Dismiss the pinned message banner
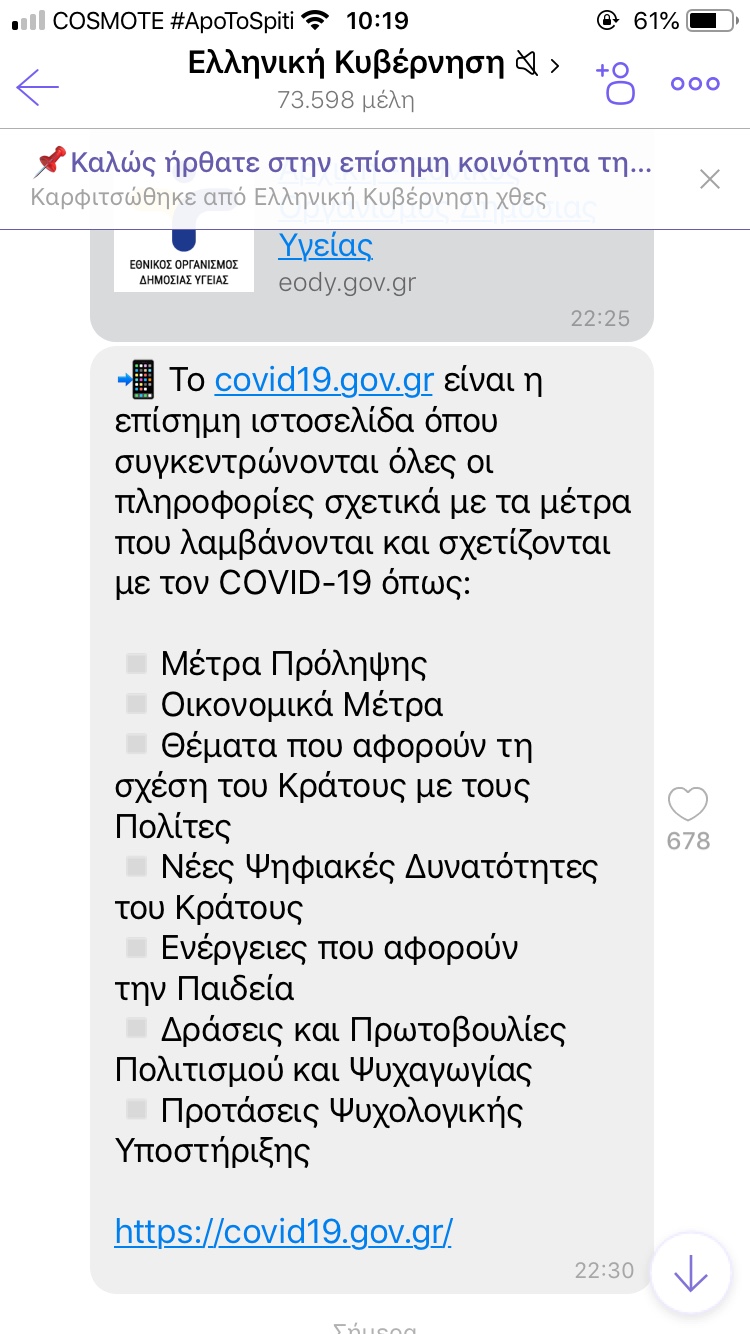 pyautogui.click(x=709, y=179)
